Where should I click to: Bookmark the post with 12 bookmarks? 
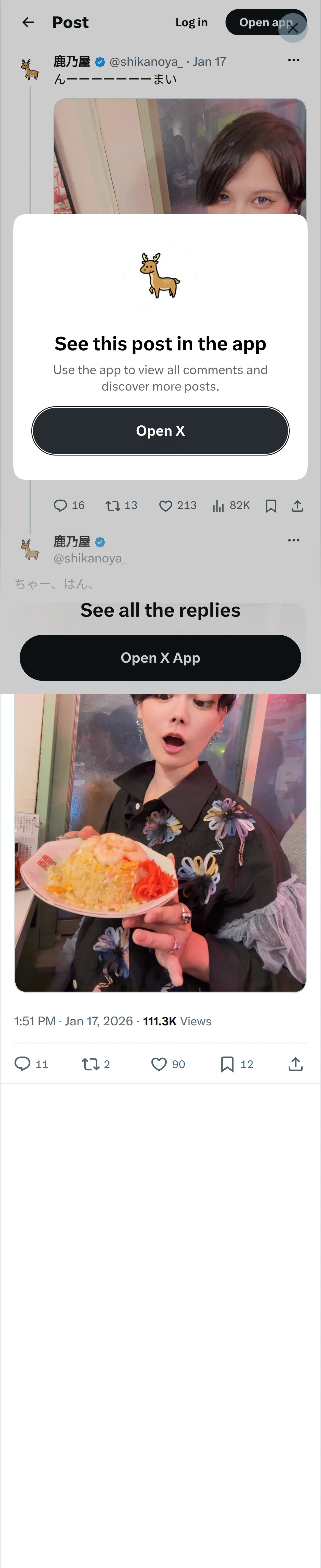[236, 1063]
